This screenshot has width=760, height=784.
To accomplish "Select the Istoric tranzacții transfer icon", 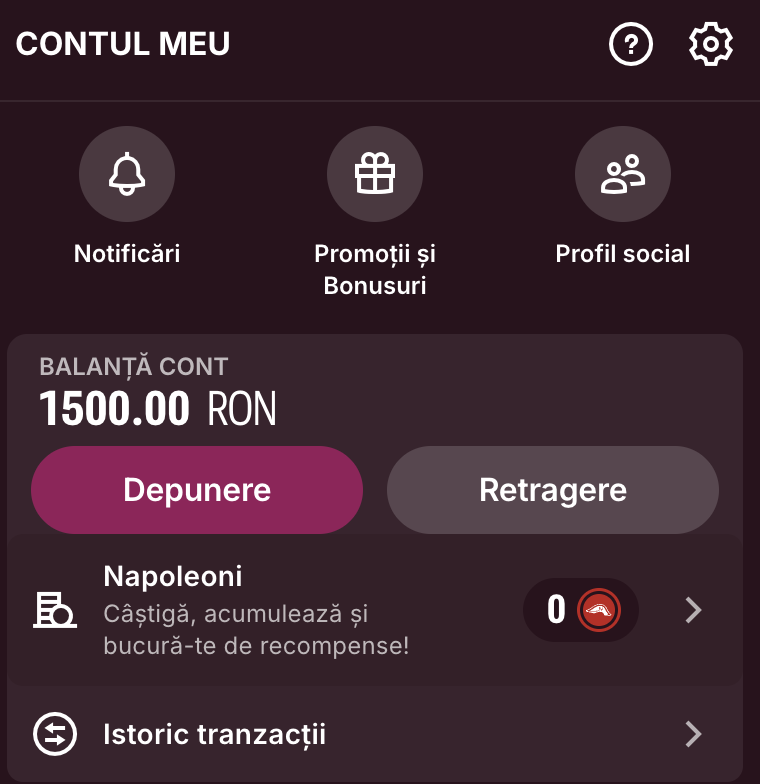I will click(56, 734).
